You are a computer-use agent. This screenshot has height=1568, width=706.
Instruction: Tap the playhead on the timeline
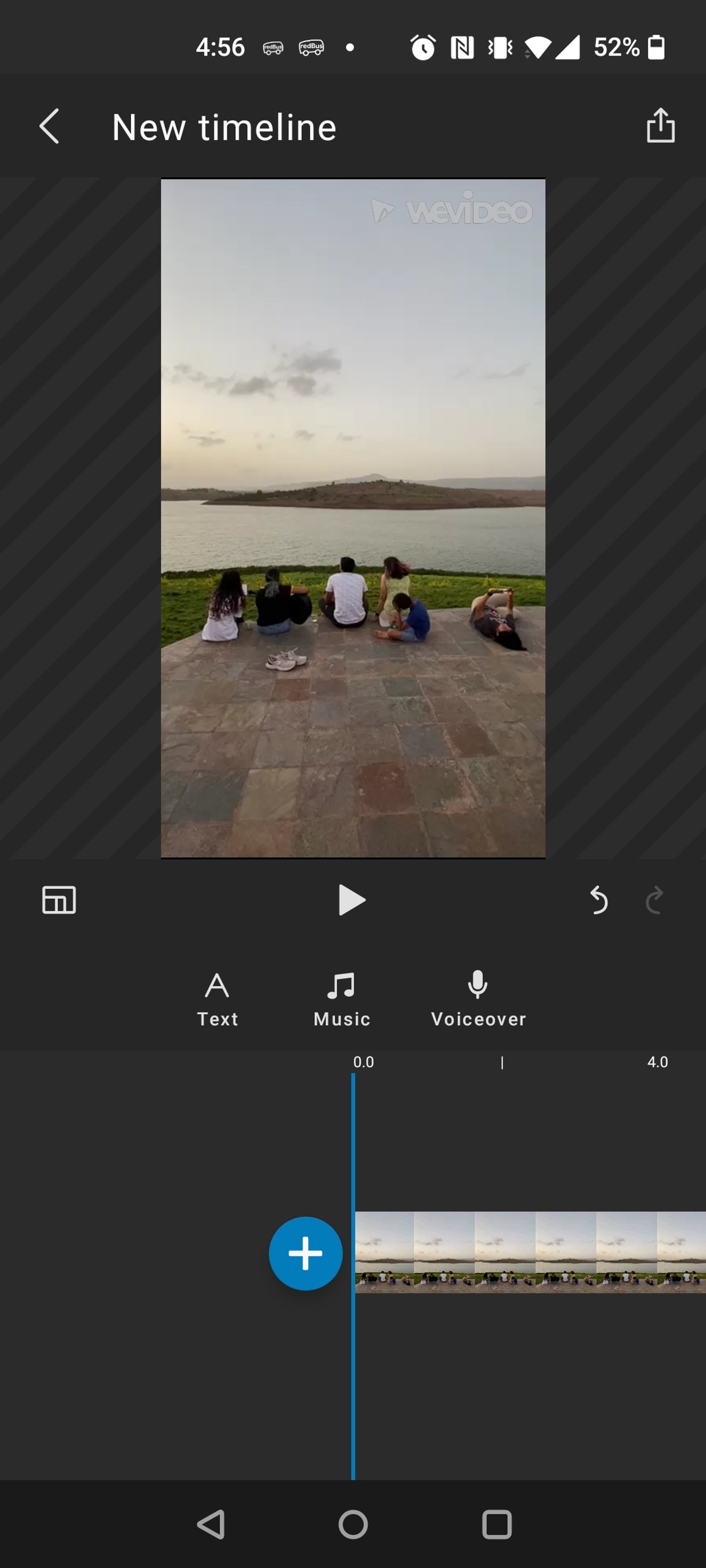point(354,1278)
